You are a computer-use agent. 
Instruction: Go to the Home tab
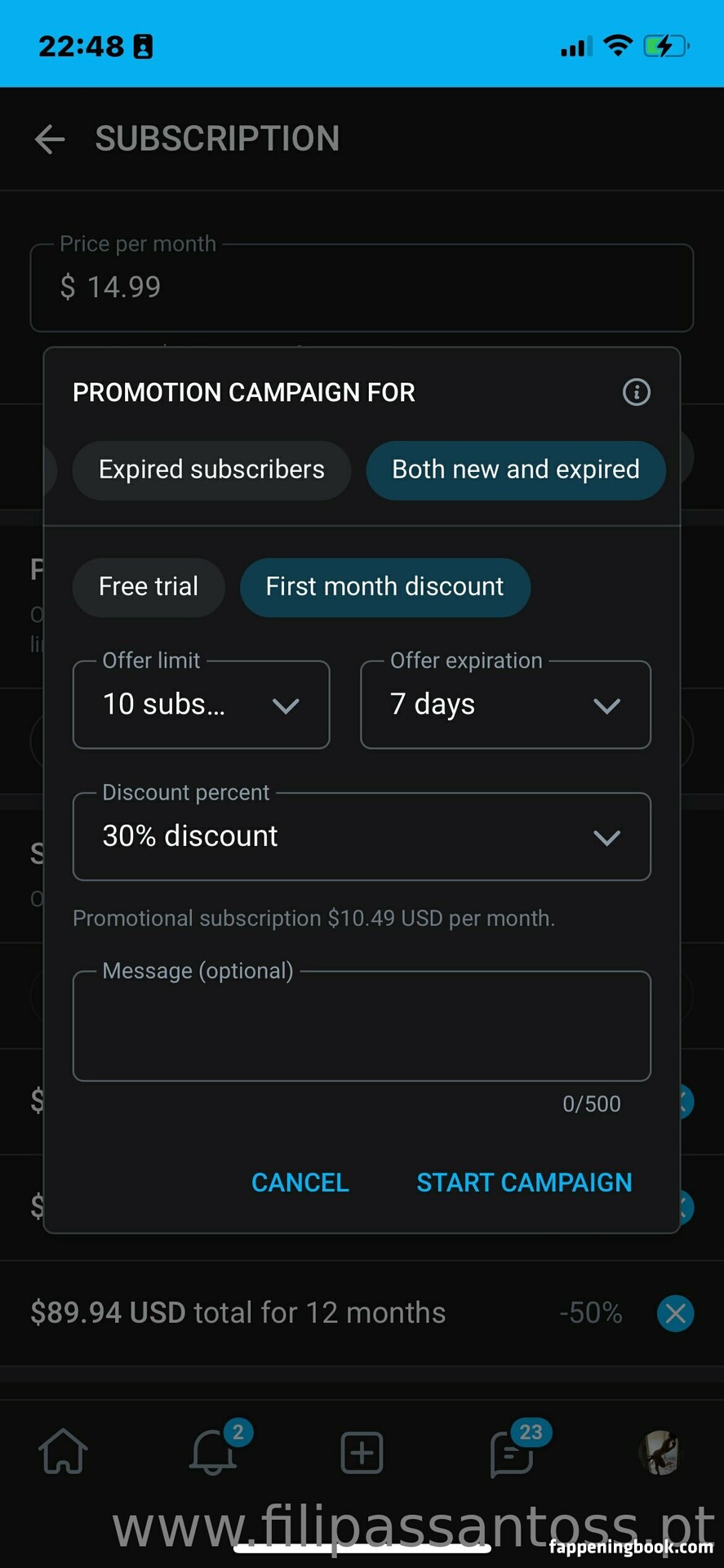click(63, 1454)
